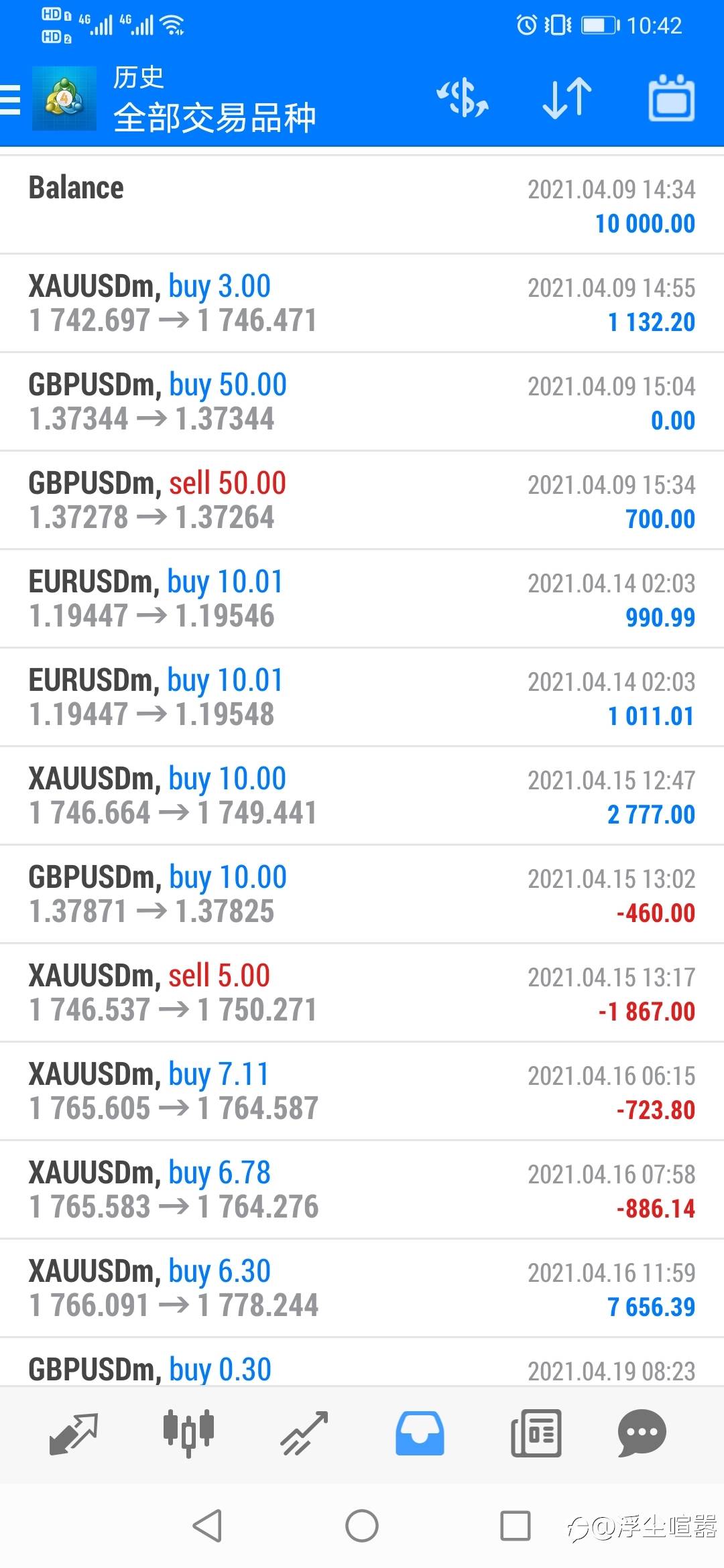The height and width of the screenshot is (1568, 724).
Task: Switch to the Trade tab
Action: coord(304,1433)
